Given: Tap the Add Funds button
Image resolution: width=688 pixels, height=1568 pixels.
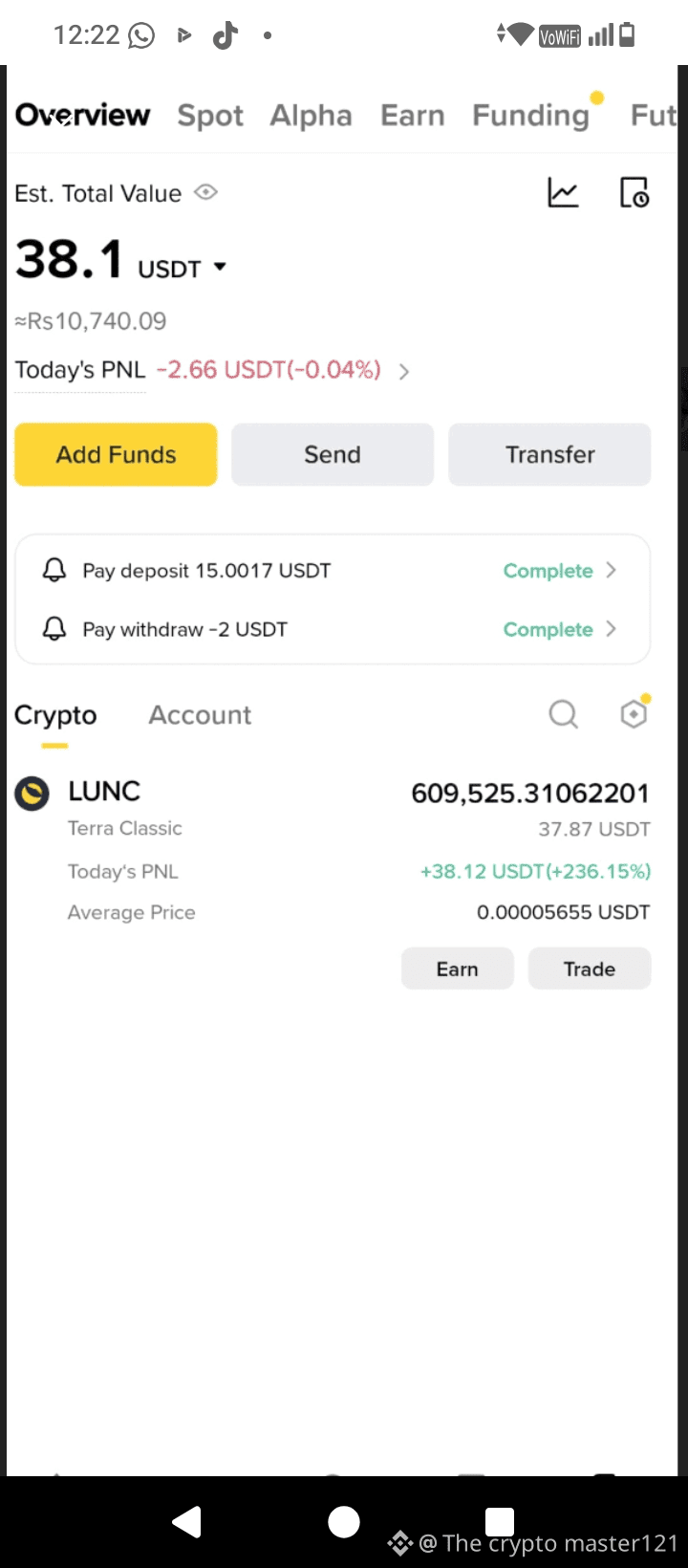Looking at the screenshot, I should tap(116, 455).
